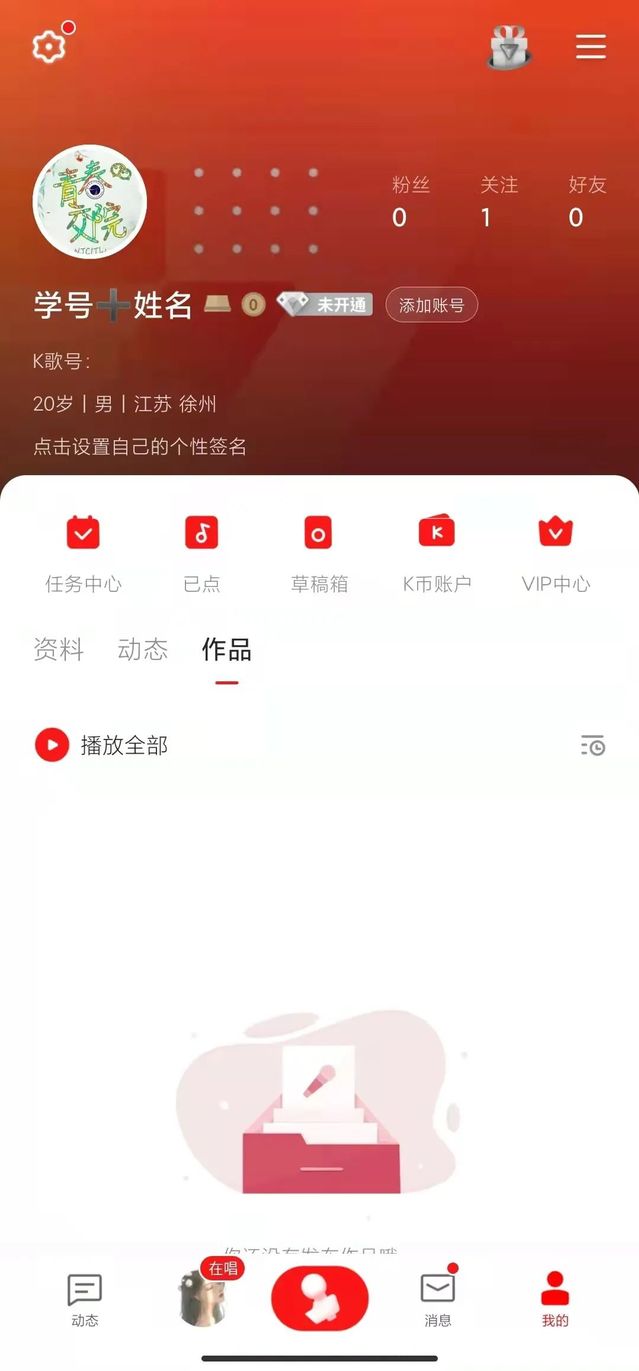Open the gift box icon
This screenshot has height=1371, width=639.
pyautogui.click(x=509, y=46)
